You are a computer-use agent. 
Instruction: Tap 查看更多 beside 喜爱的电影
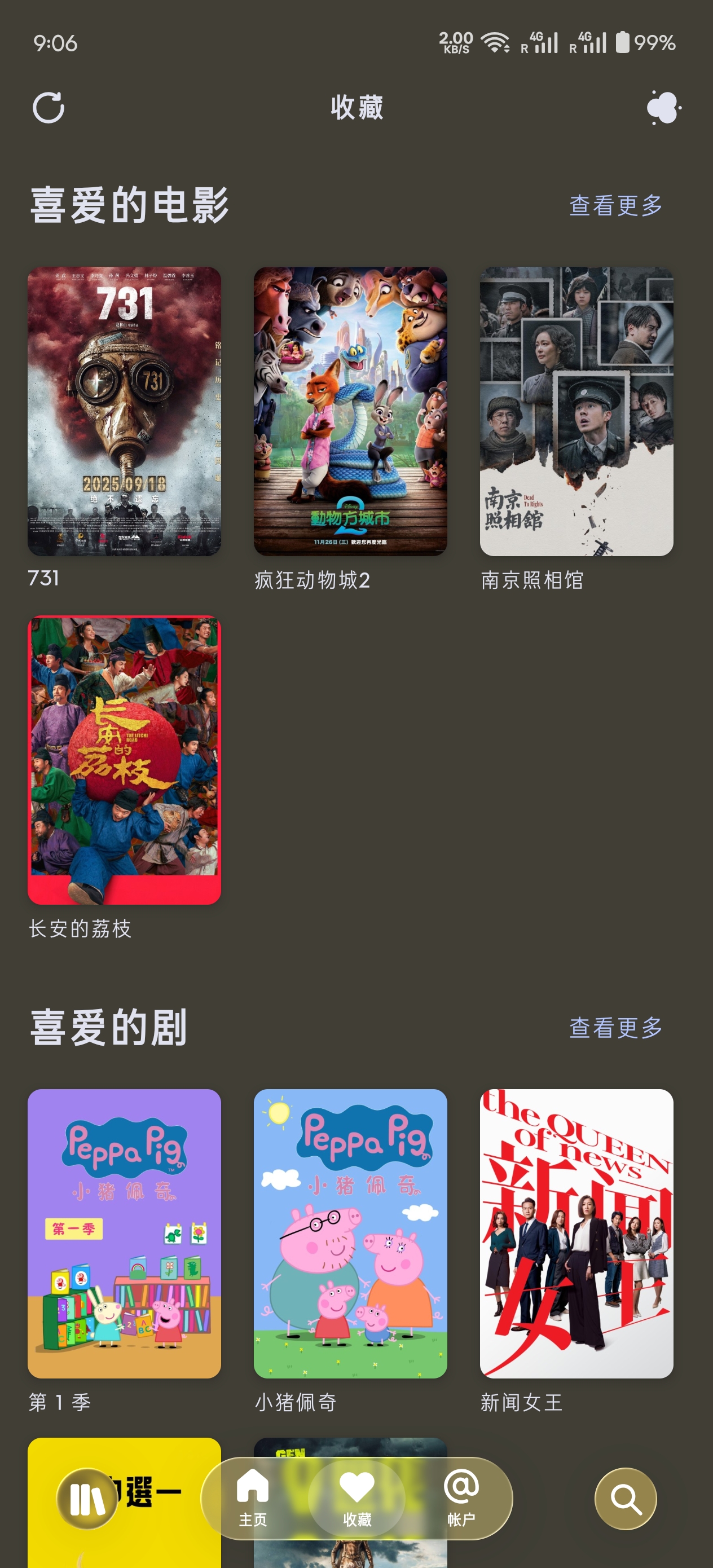[615, 205]
